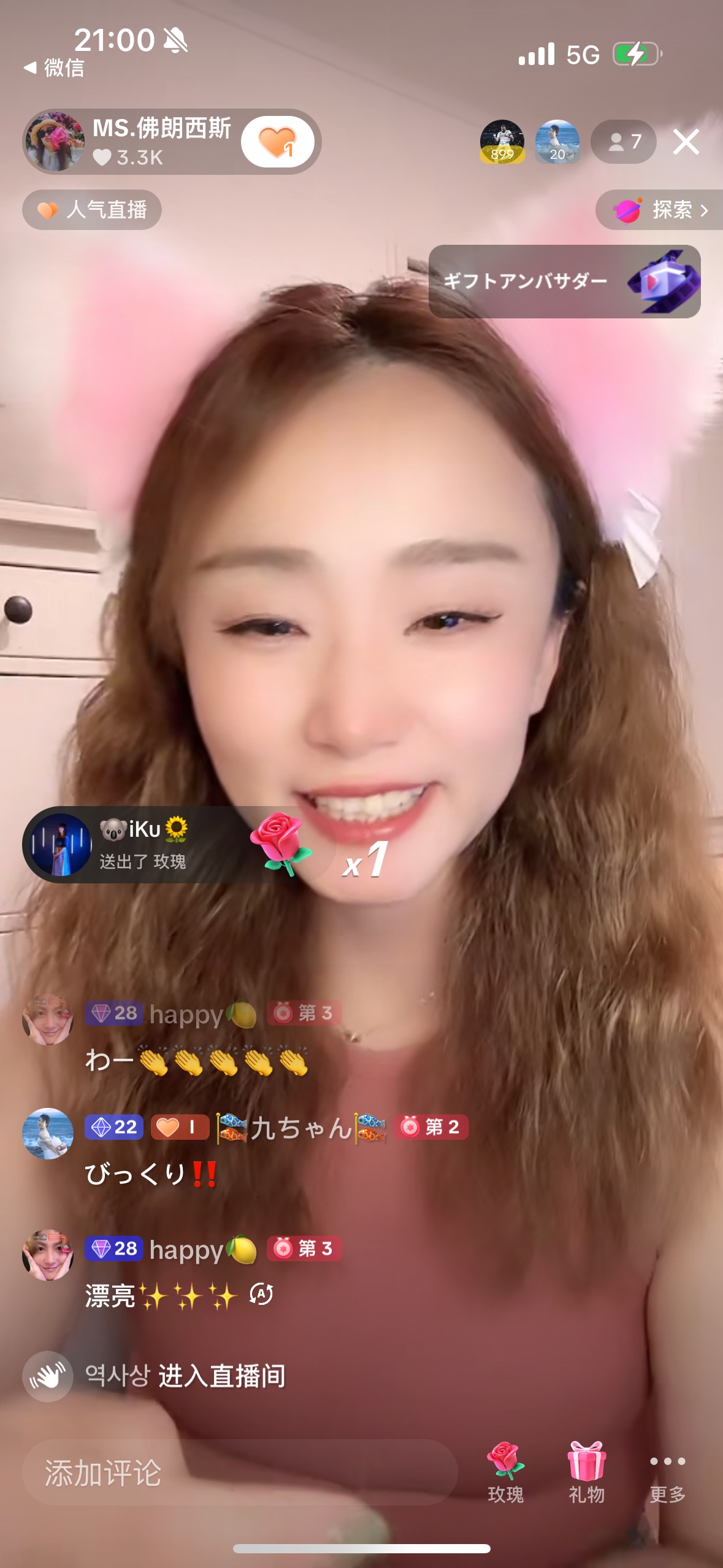Tap the 人气直播 popularity badge
Screen dimensions: 723x1568
(91, 210)
